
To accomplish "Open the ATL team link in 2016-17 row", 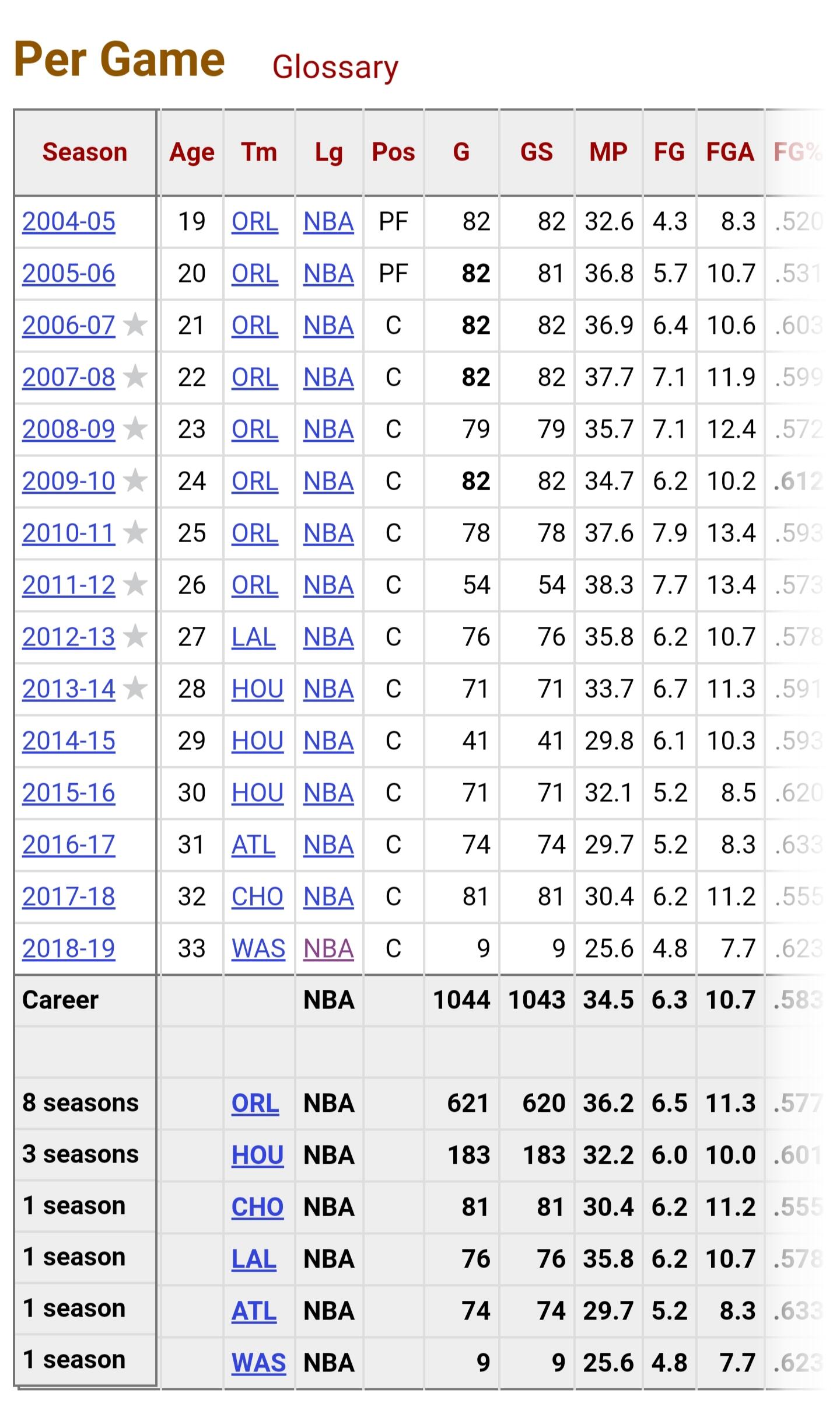I will coord(253,844).
